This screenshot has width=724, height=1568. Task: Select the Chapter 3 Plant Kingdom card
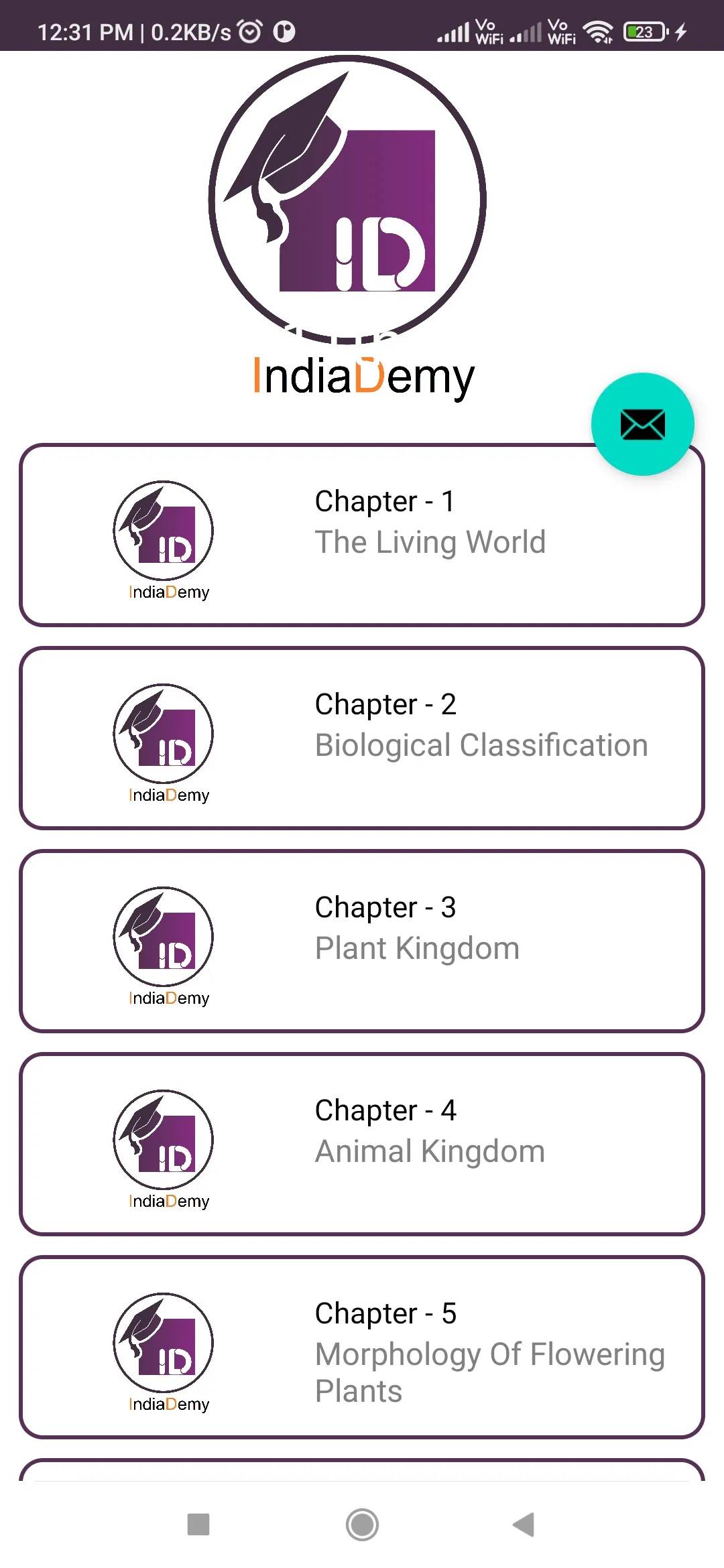pyautogui.click(x=362, y=941)
